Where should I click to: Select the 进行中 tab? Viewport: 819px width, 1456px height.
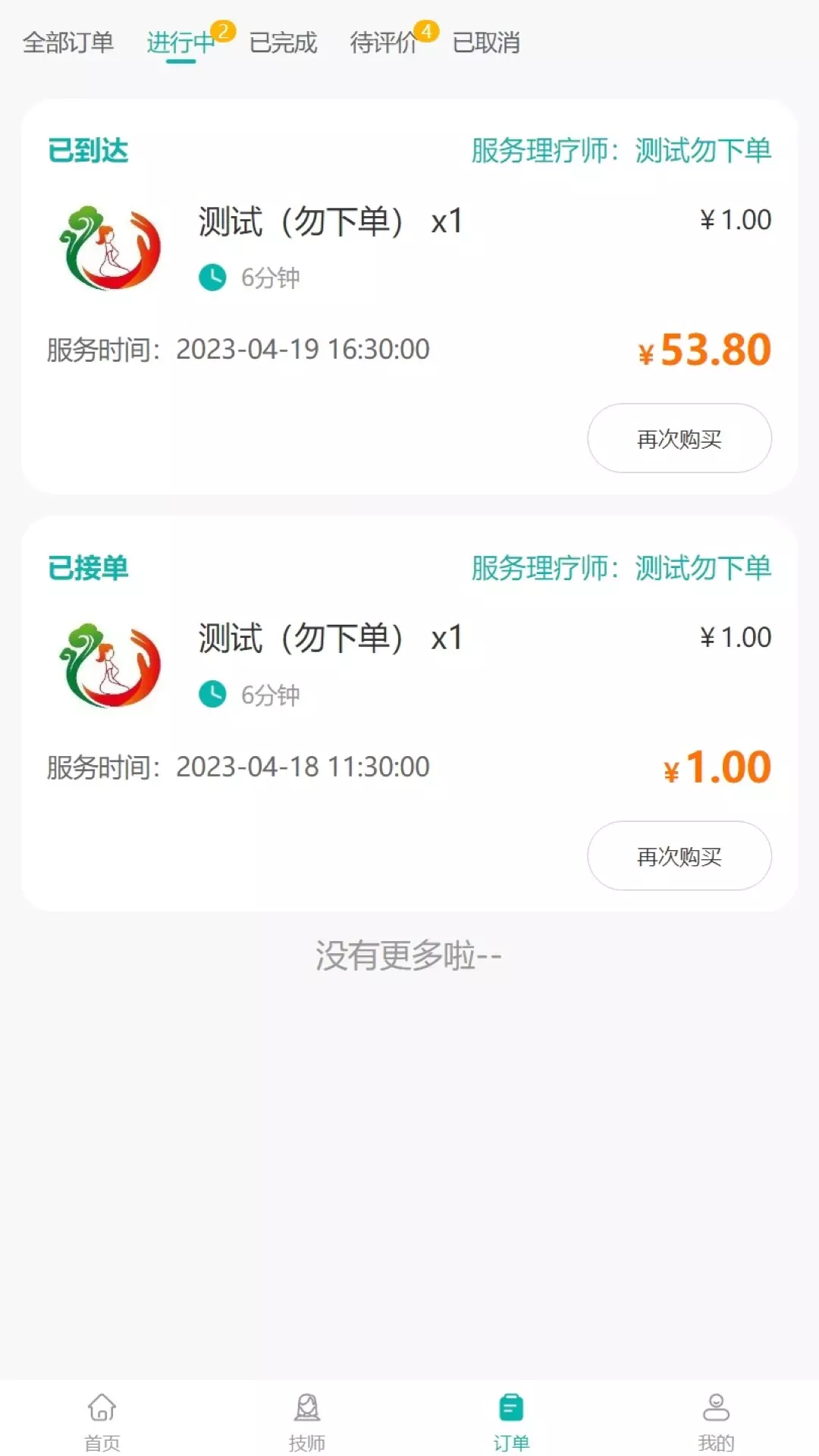pos(180,42)
